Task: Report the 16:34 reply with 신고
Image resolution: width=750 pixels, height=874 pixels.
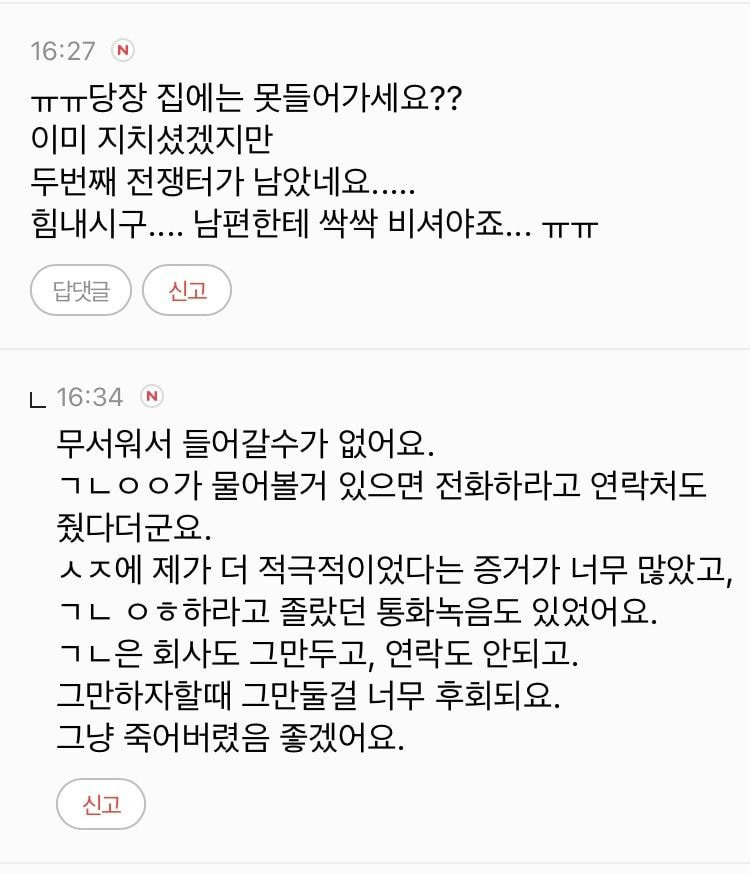Action: click(x=101, y=804)
